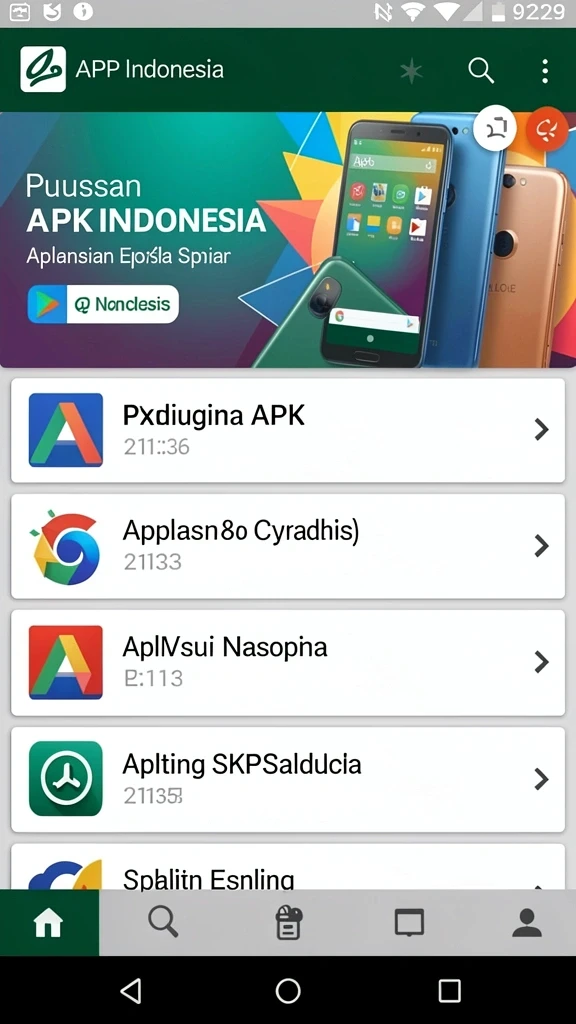Switch to the Profile tab
This screenshot has height=1024, width=576.
526,923
